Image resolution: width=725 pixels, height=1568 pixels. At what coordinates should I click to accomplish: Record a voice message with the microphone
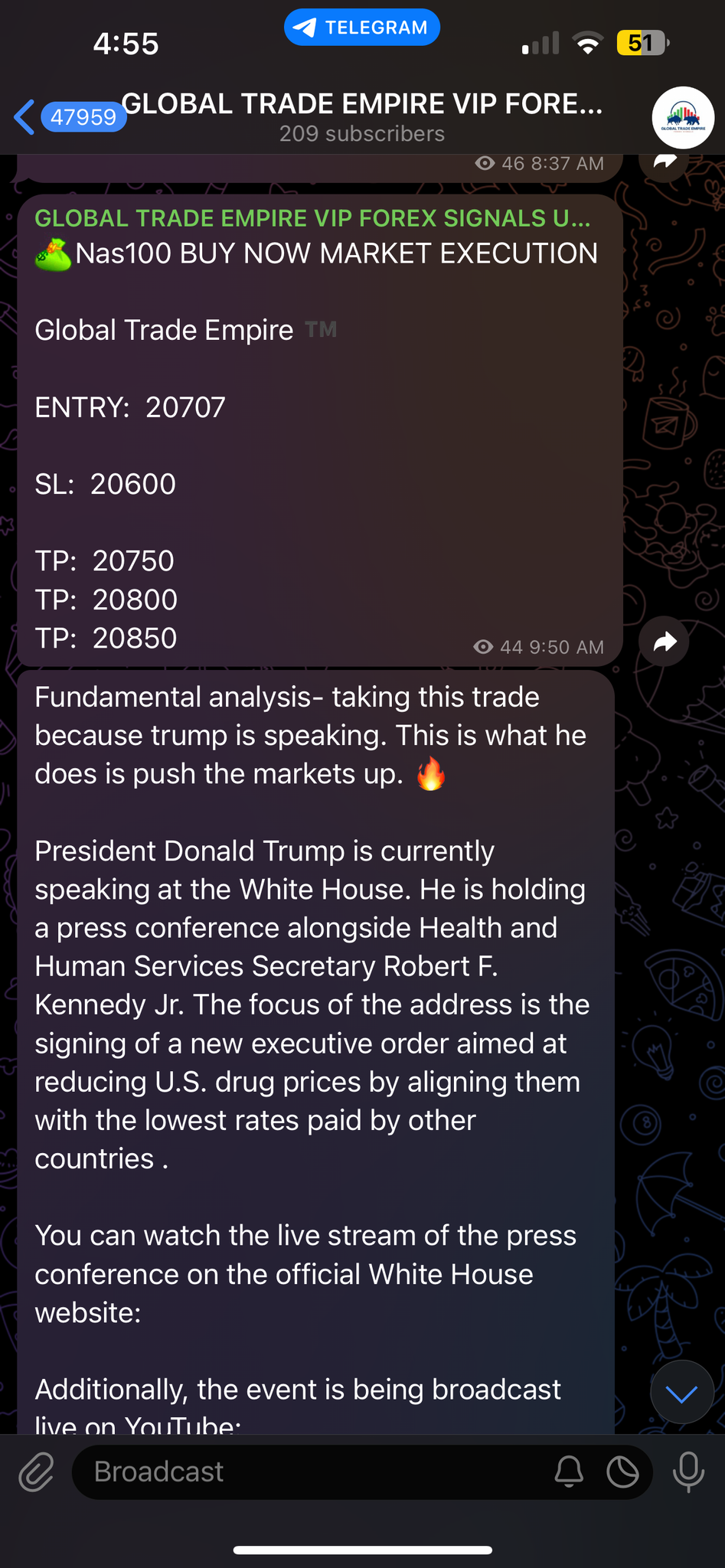(x=688, y=1472)
